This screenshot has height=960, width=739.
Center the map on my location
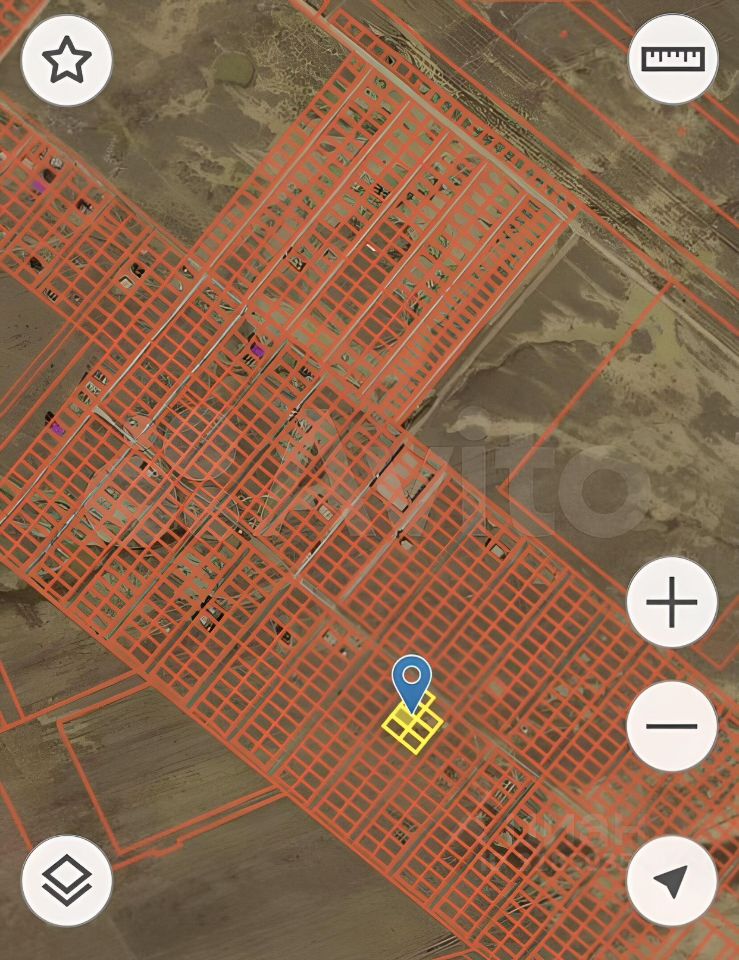click(x=672, y=881)
